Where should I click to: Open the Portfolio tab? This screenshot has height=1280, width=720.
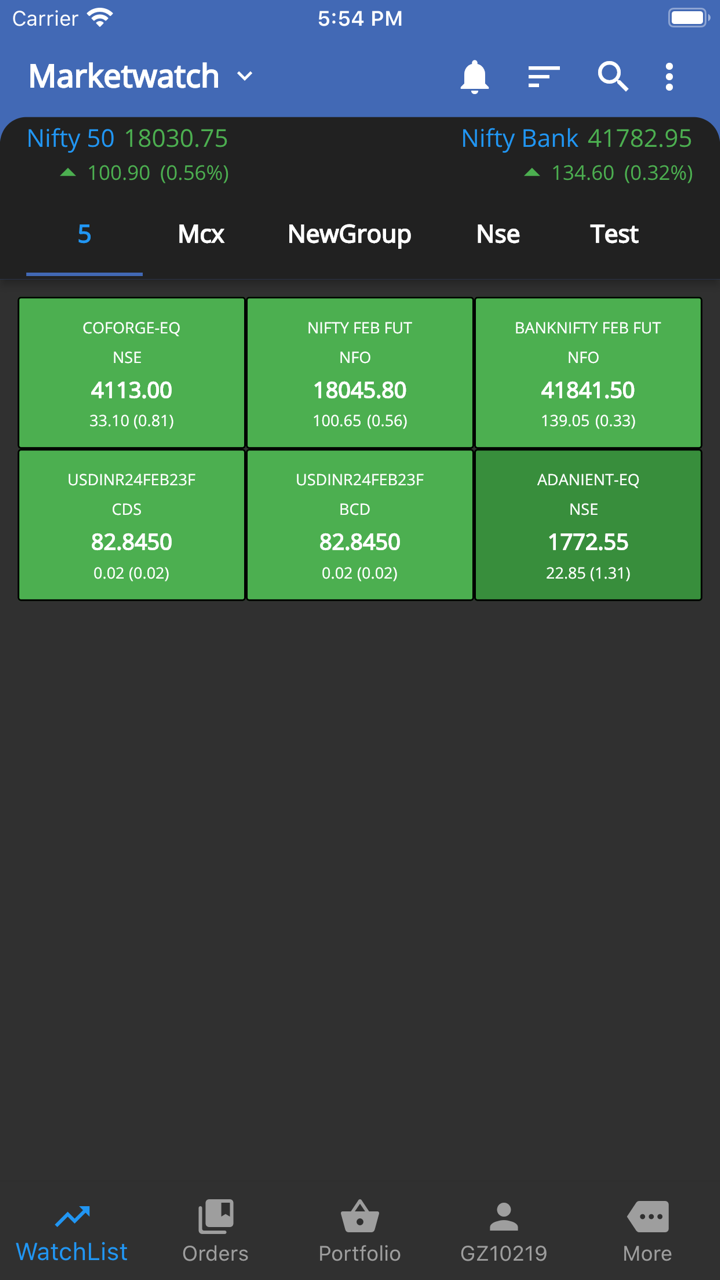point(359,1232)
